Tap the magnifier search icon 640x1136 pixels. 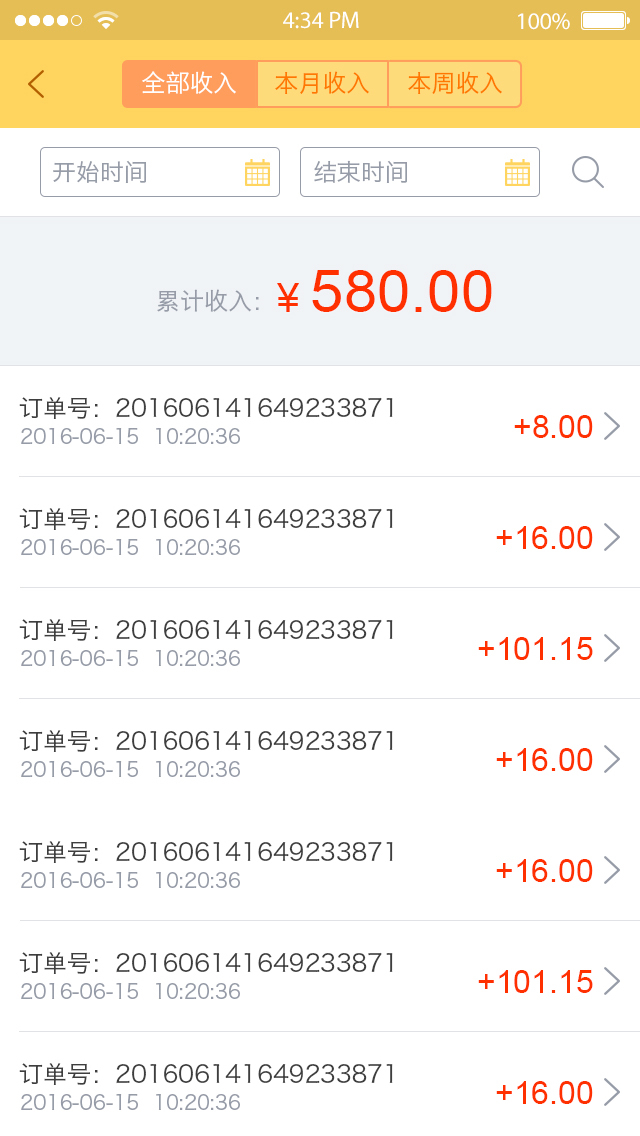coord(588,172)
